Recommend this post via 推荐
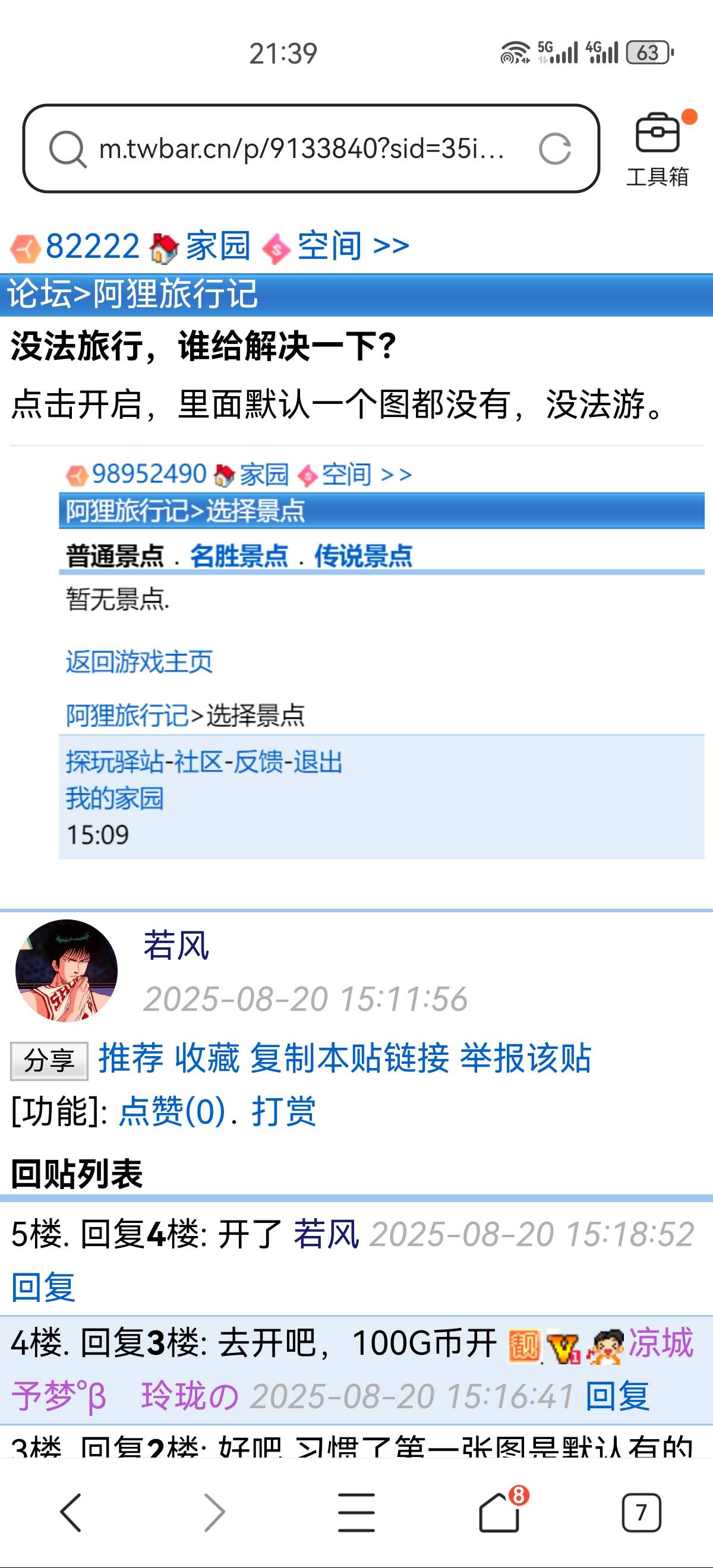This screenshot has width=713, height=1568. point(131,1058)
